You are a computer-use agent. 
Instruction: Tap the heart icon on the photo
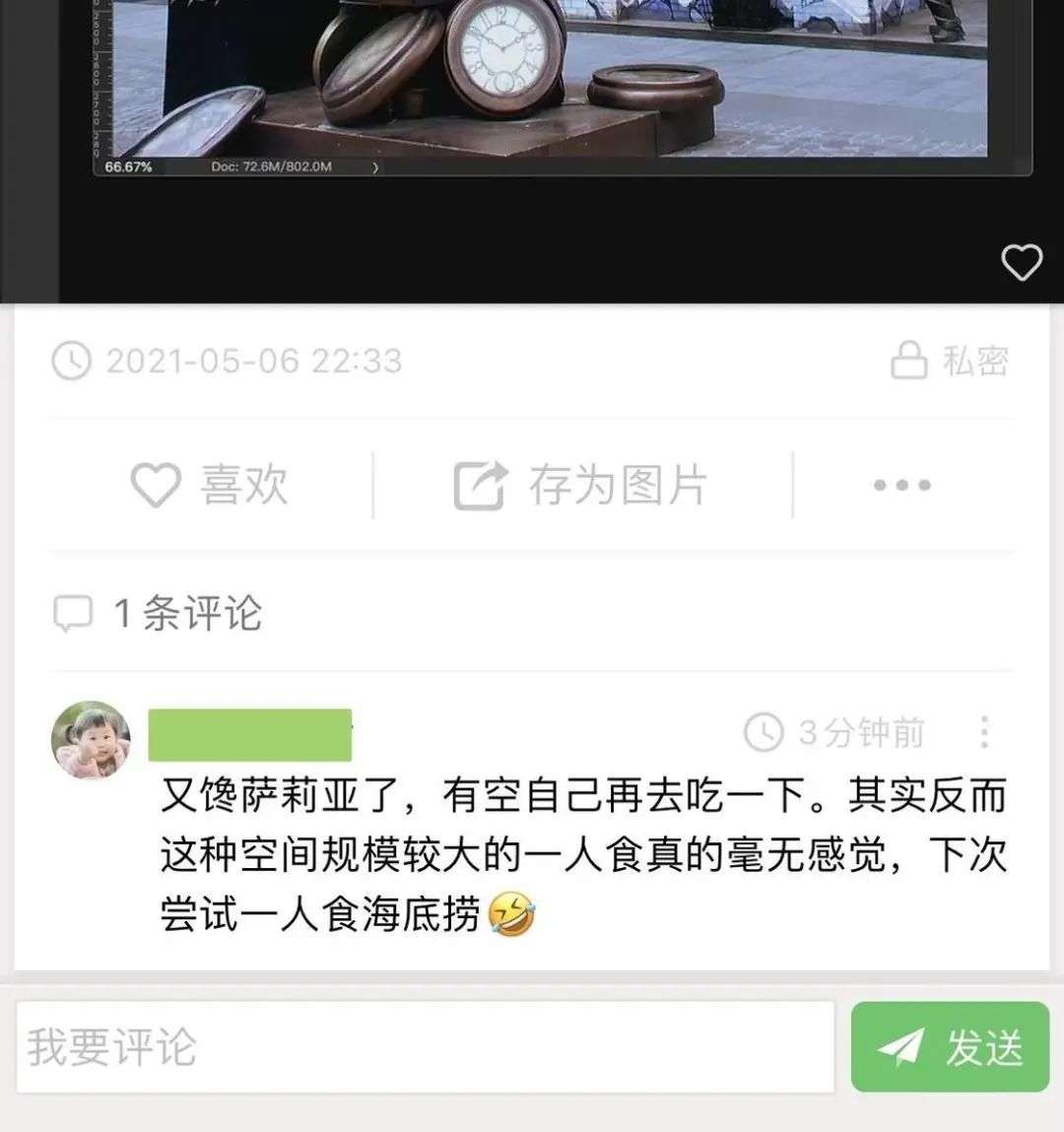(x=1022, y=262)
